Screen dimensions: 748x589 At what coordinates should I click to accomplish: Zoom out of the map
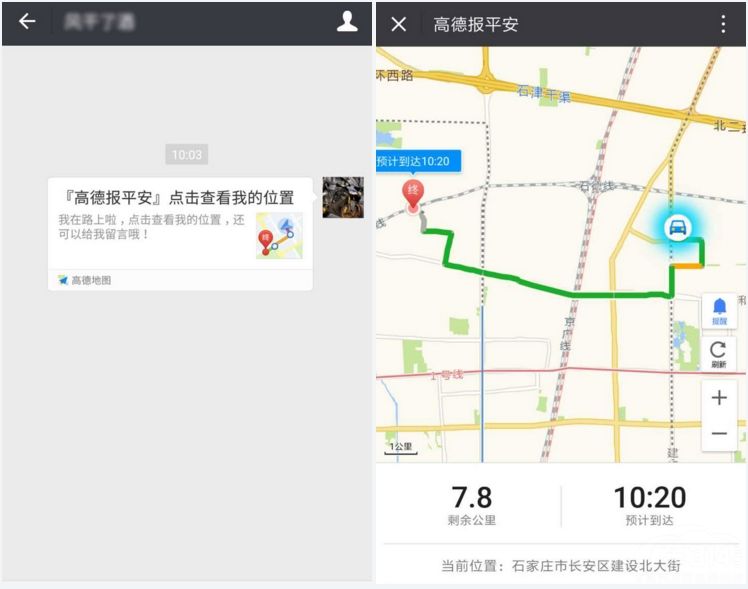[719, 433]
